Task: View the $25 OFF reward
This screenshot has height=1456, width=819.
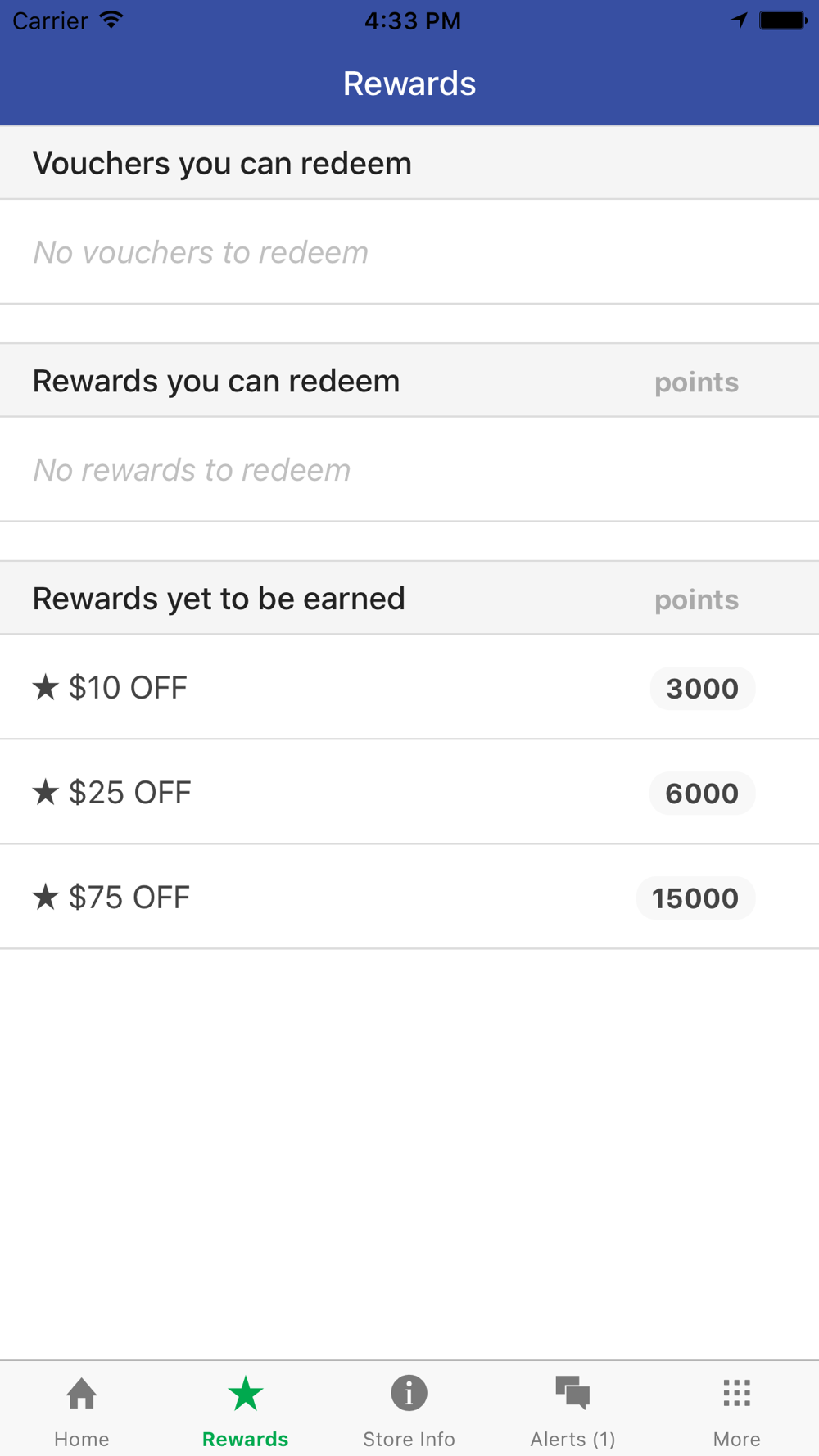Action: [409, 793]
